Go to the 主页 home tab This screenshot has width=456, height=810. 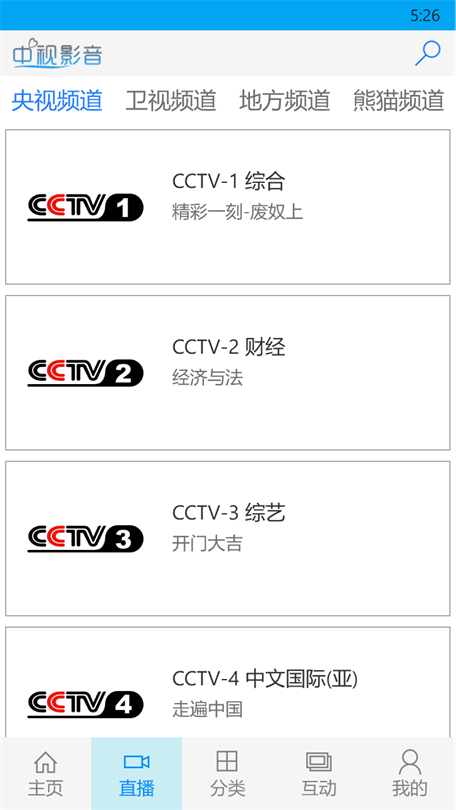[45, 773]
